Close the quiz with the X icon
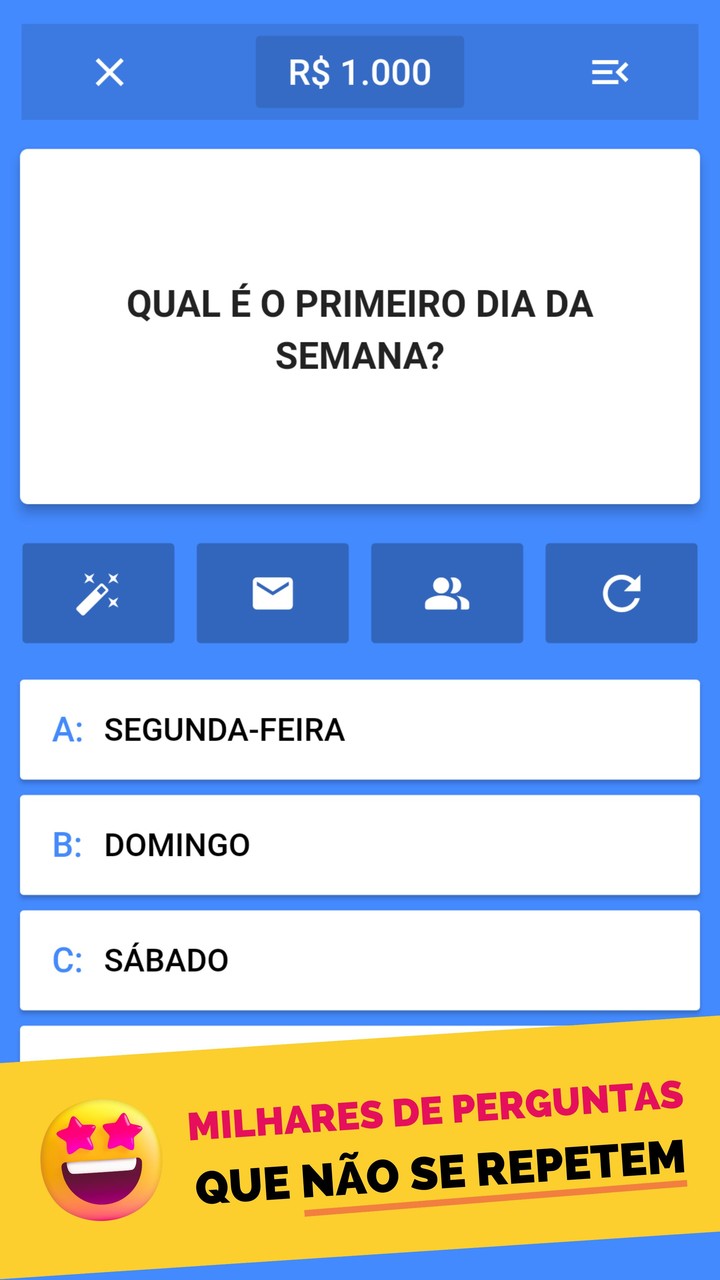 pyautogui.click(x=109, y=72)
